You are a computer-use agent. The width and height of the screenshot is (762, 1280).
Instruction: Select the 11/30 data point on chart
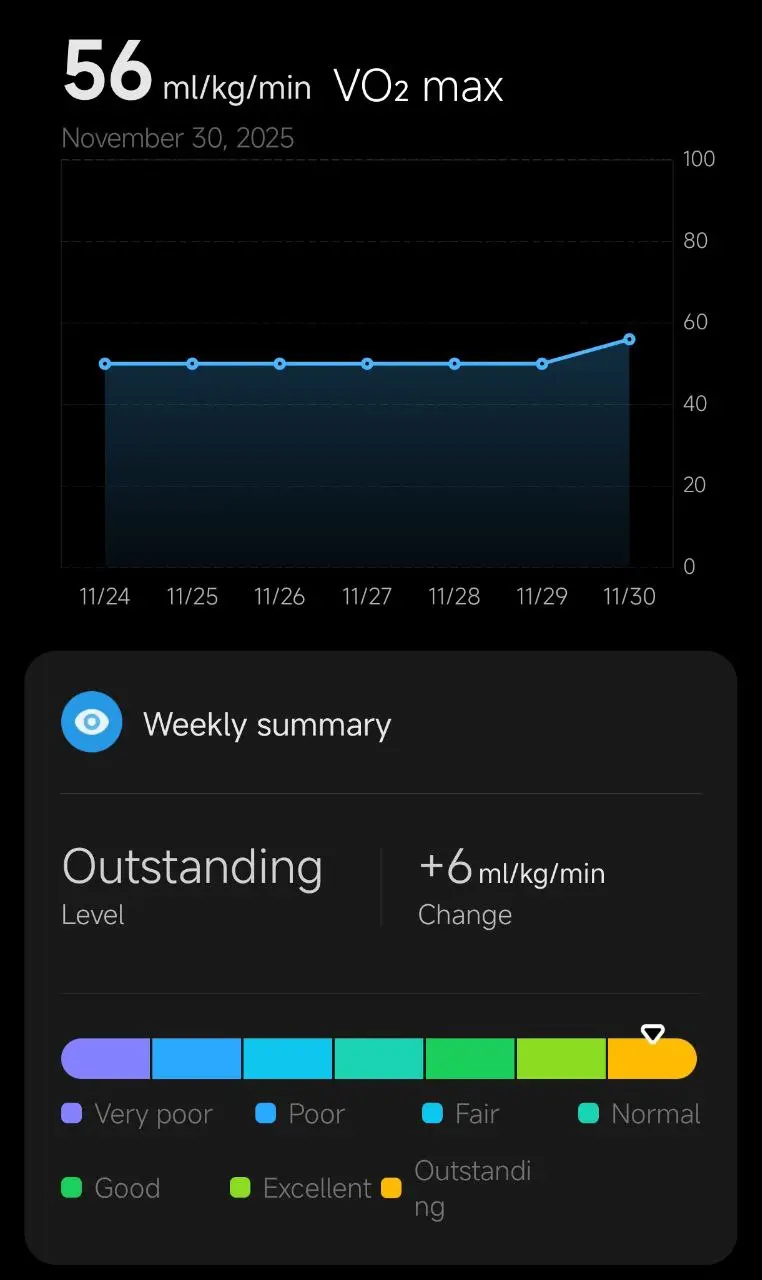tap(629, 339)
